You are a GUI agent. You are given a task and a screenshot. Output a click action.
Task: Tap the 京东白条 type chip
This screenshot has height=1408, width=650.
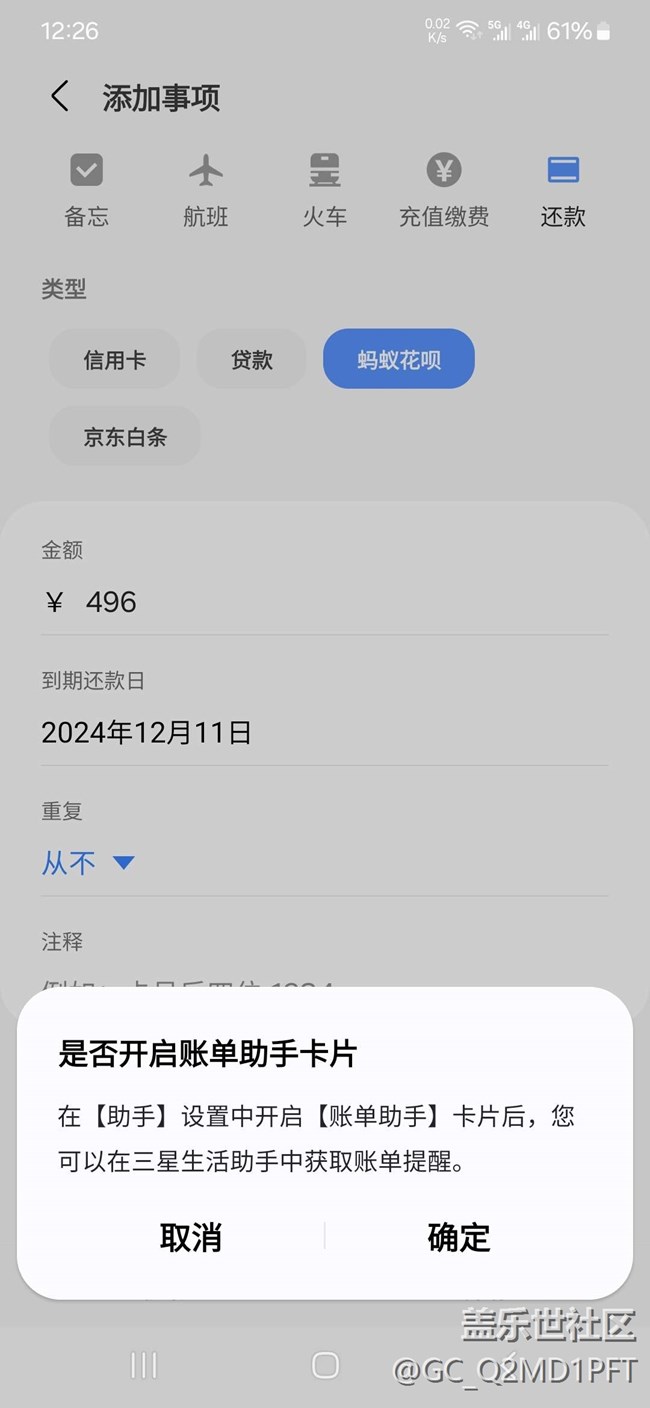(x=125, y=436)
